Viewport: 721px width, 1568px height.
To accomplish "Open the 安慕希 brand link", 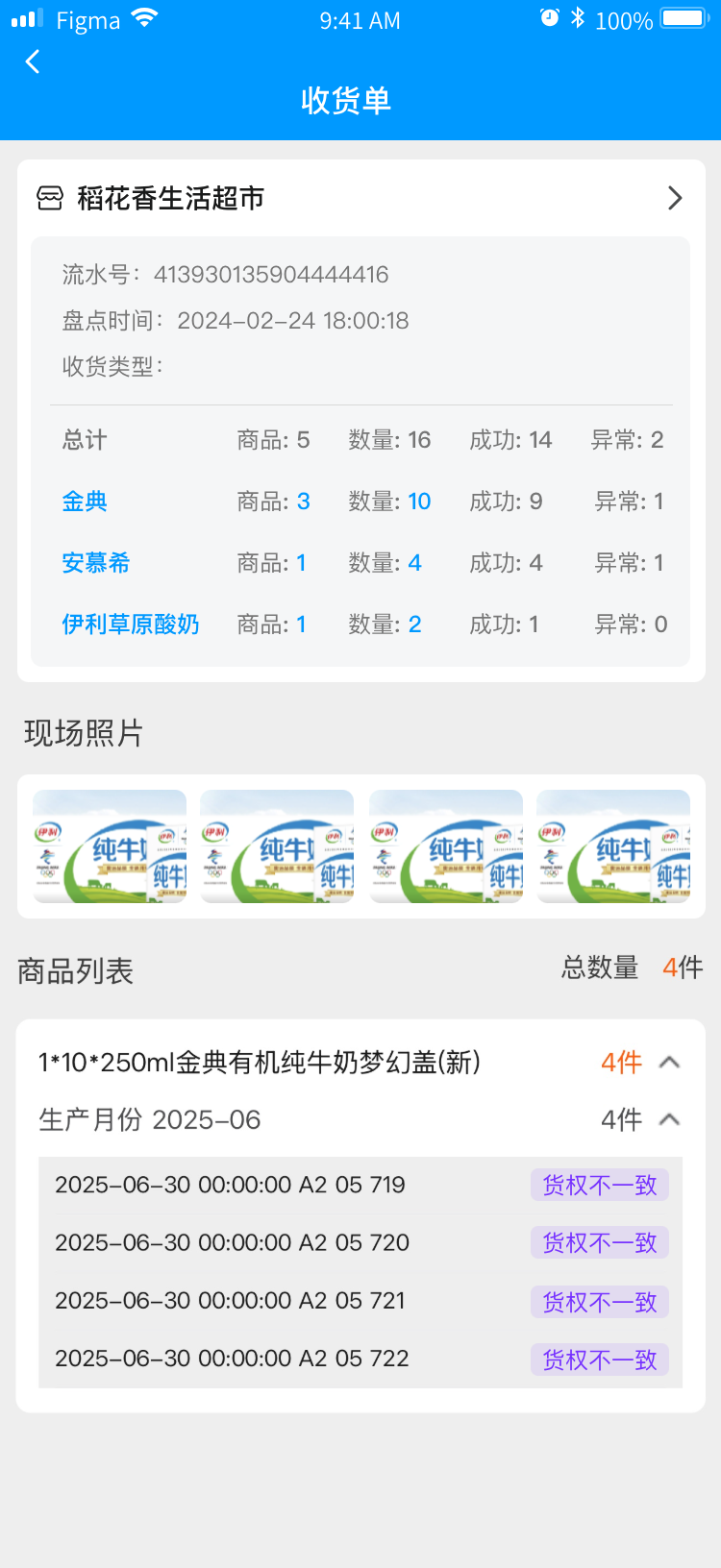I will click(x=96, y=563).
